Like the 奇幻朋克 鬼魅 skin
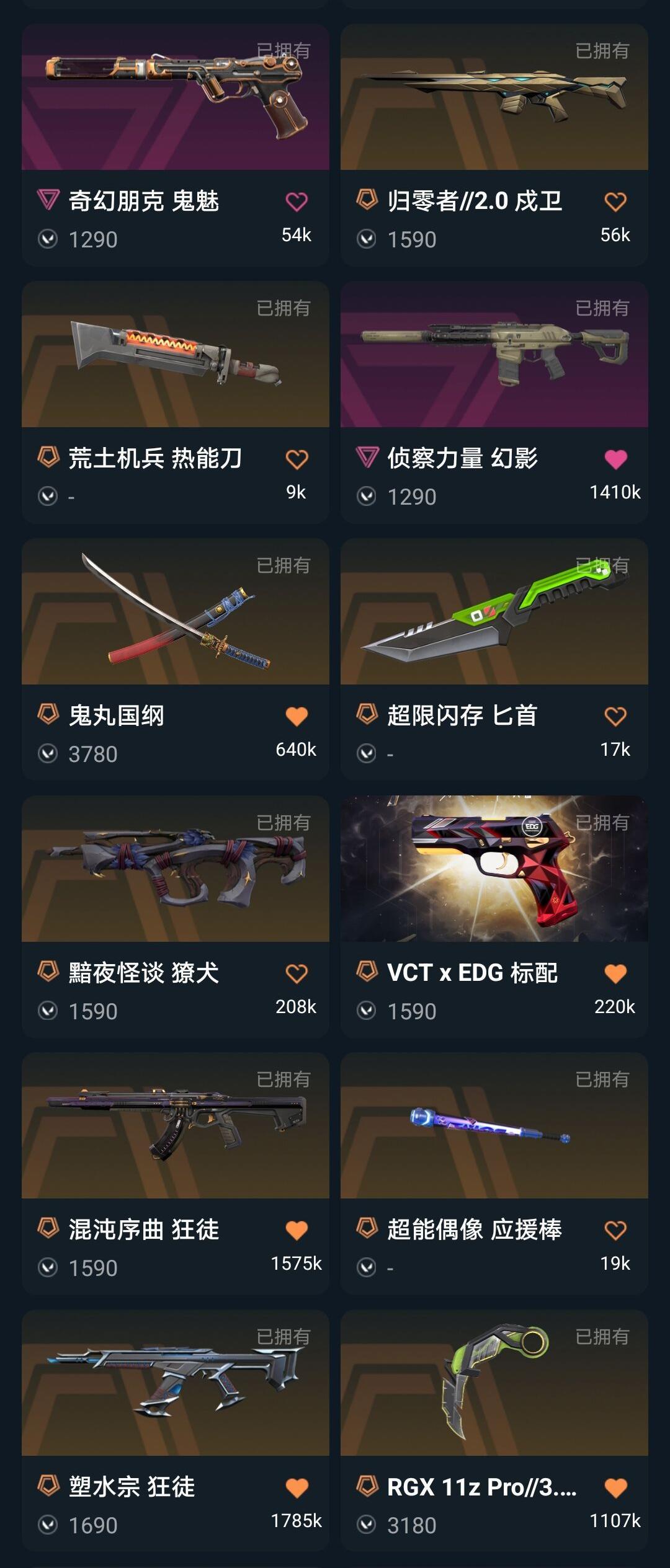The height and width of the screenshot is (1568, 670). coord(297,202)
